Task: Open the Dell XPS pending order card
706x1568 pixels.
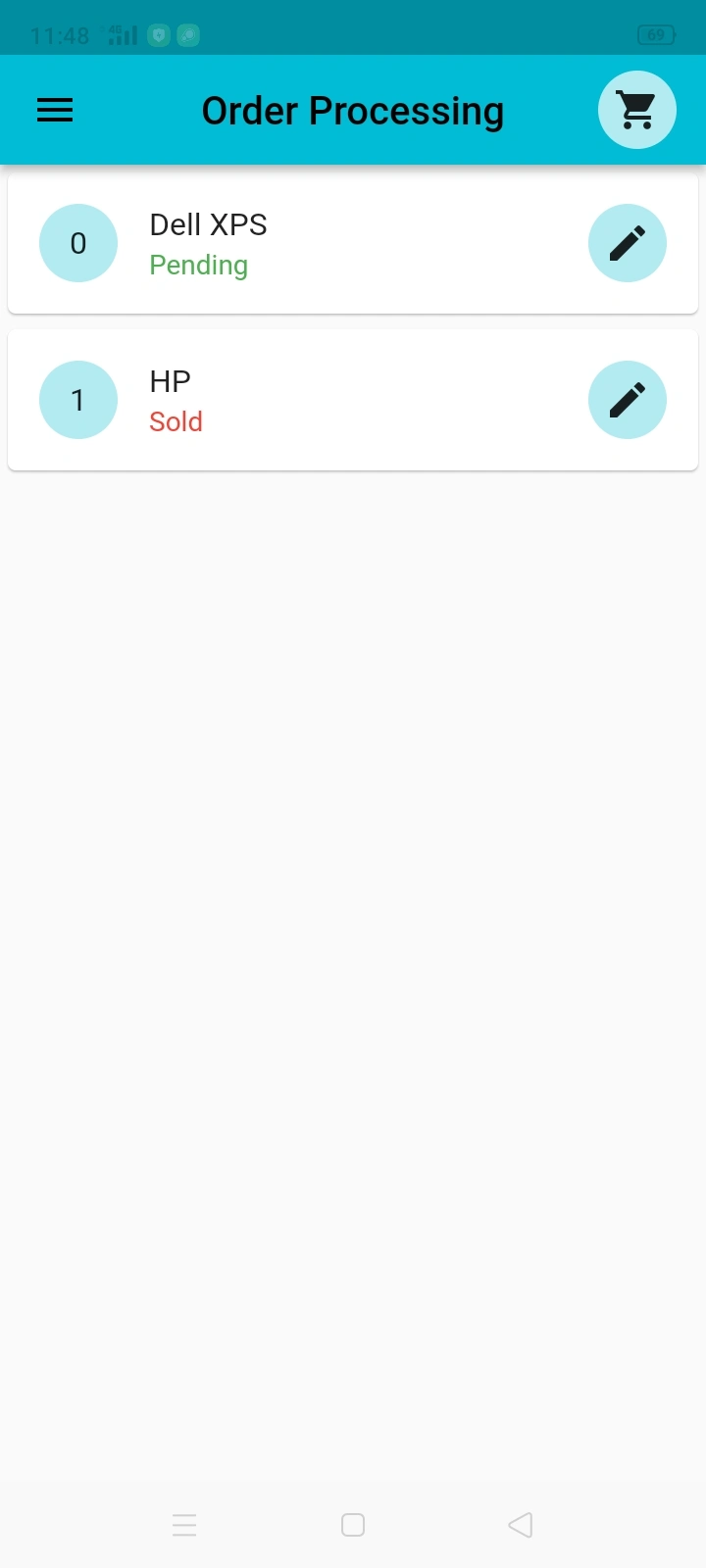Action: point(353,243)
